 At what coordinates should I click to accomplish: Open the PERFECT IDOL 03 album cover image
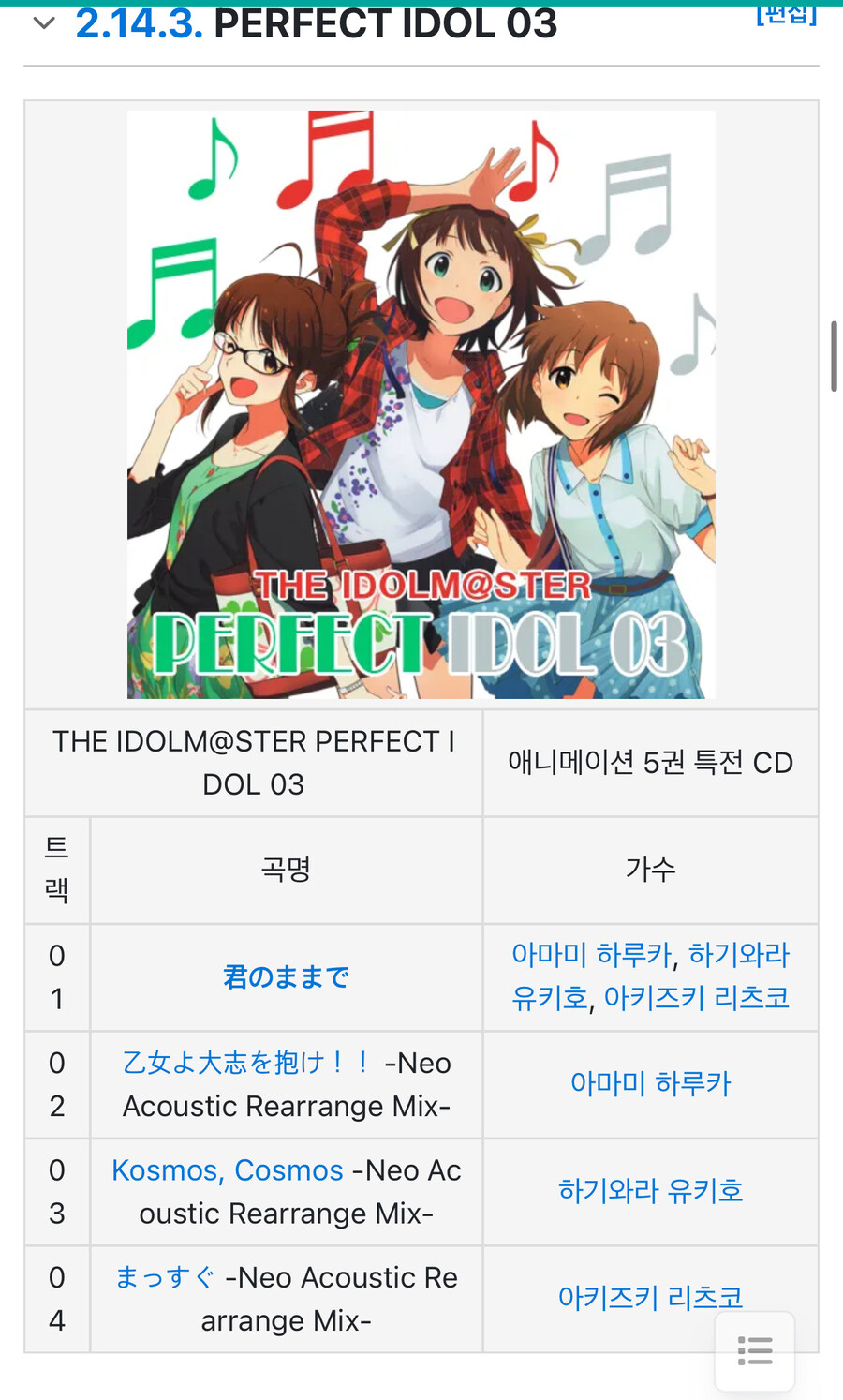coord(421,404)
